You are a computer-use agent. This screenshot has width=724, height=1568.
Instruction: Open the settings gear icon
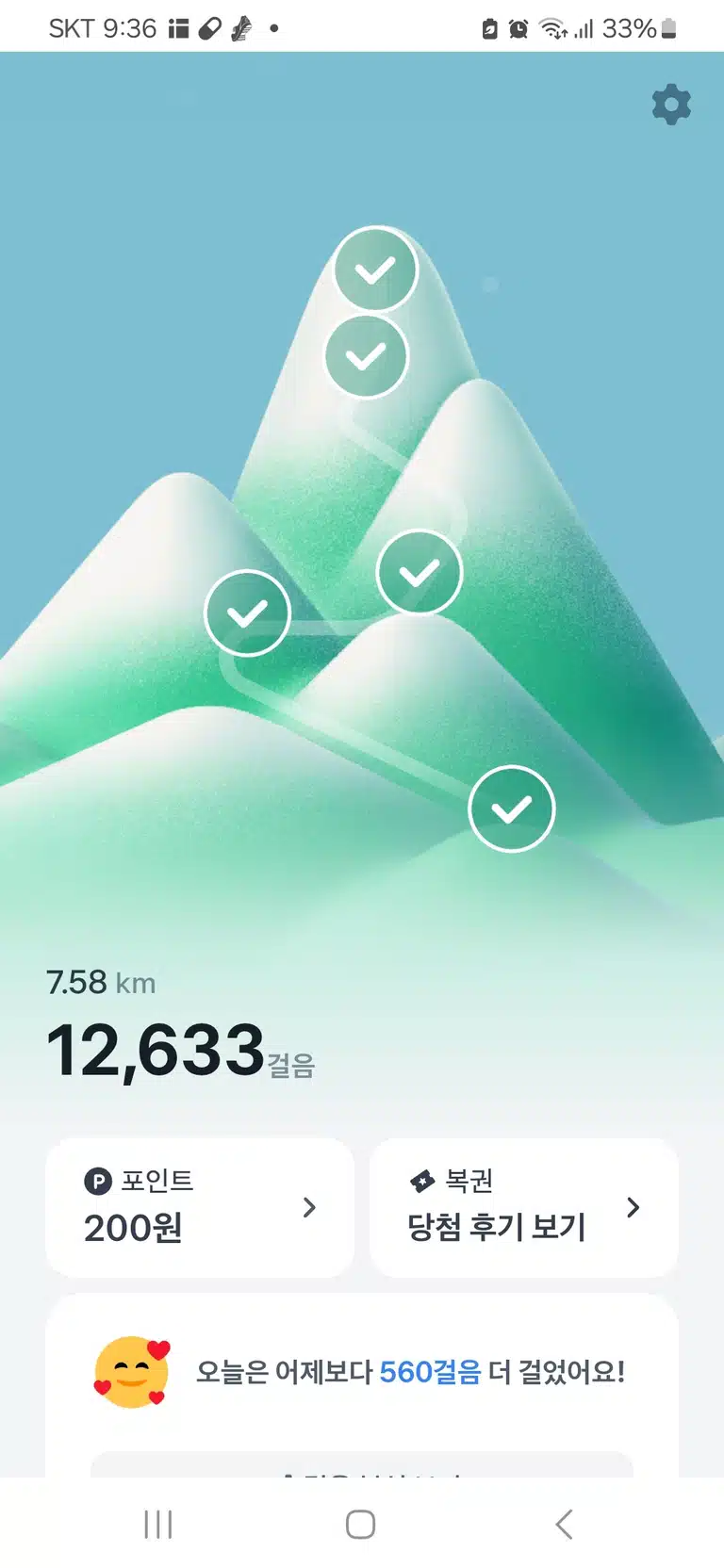point(671,104)
